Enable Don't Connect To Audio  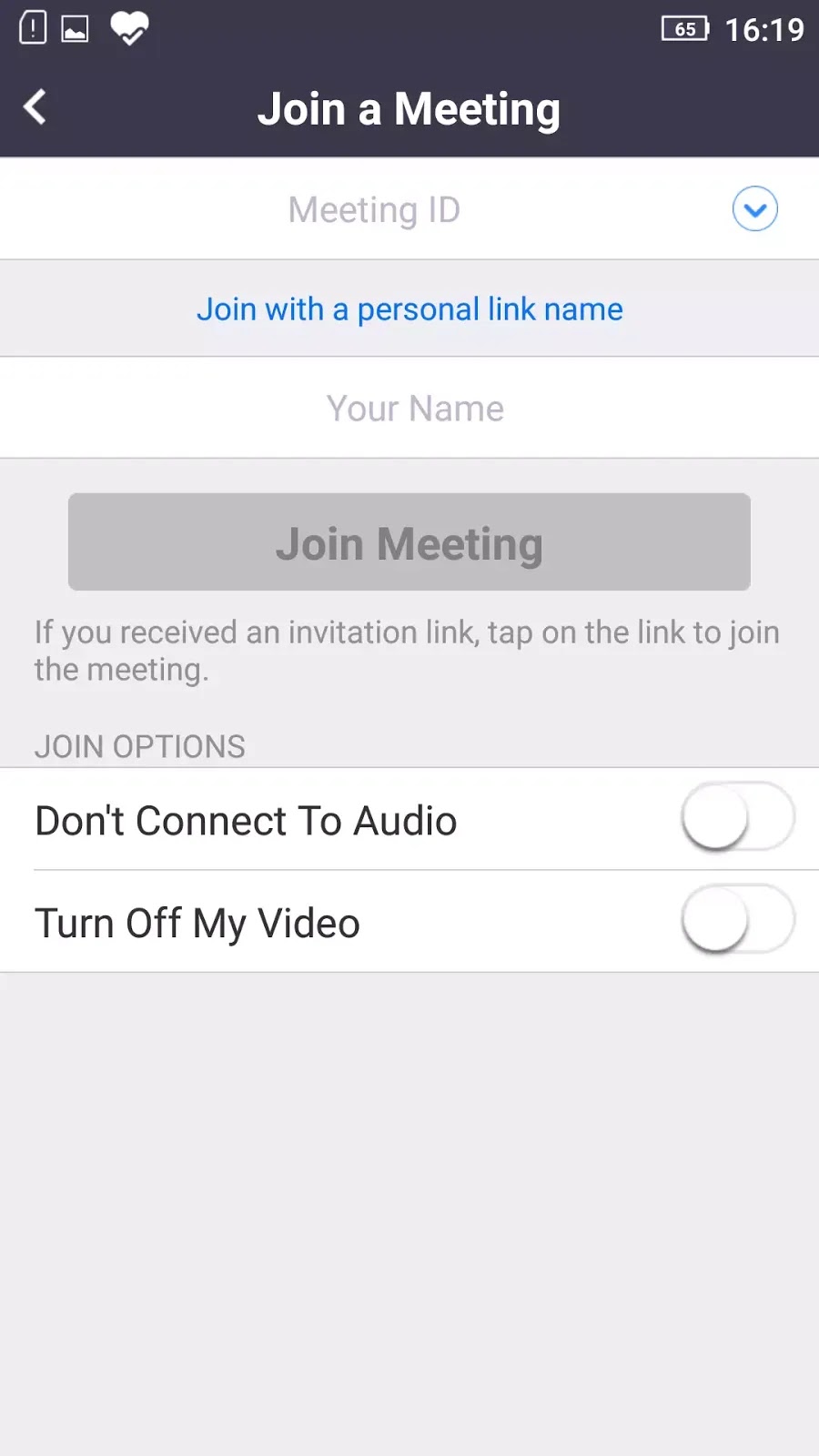[737, 818]
